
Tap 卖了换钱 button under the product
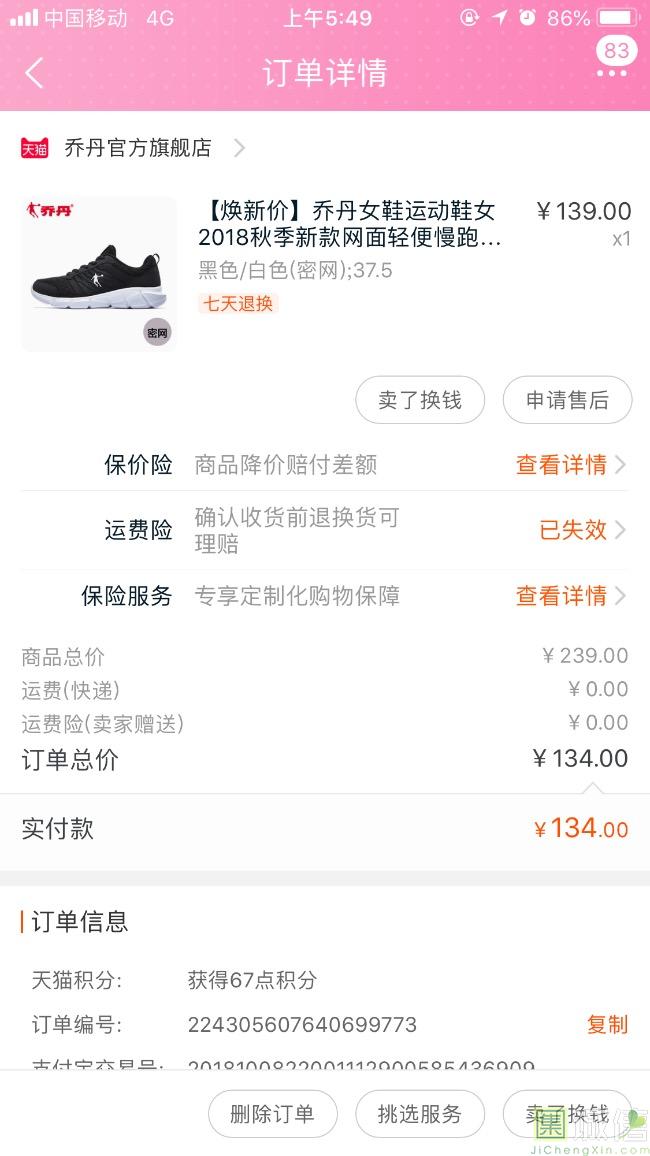pyautogui.click(x=420, y=400)
